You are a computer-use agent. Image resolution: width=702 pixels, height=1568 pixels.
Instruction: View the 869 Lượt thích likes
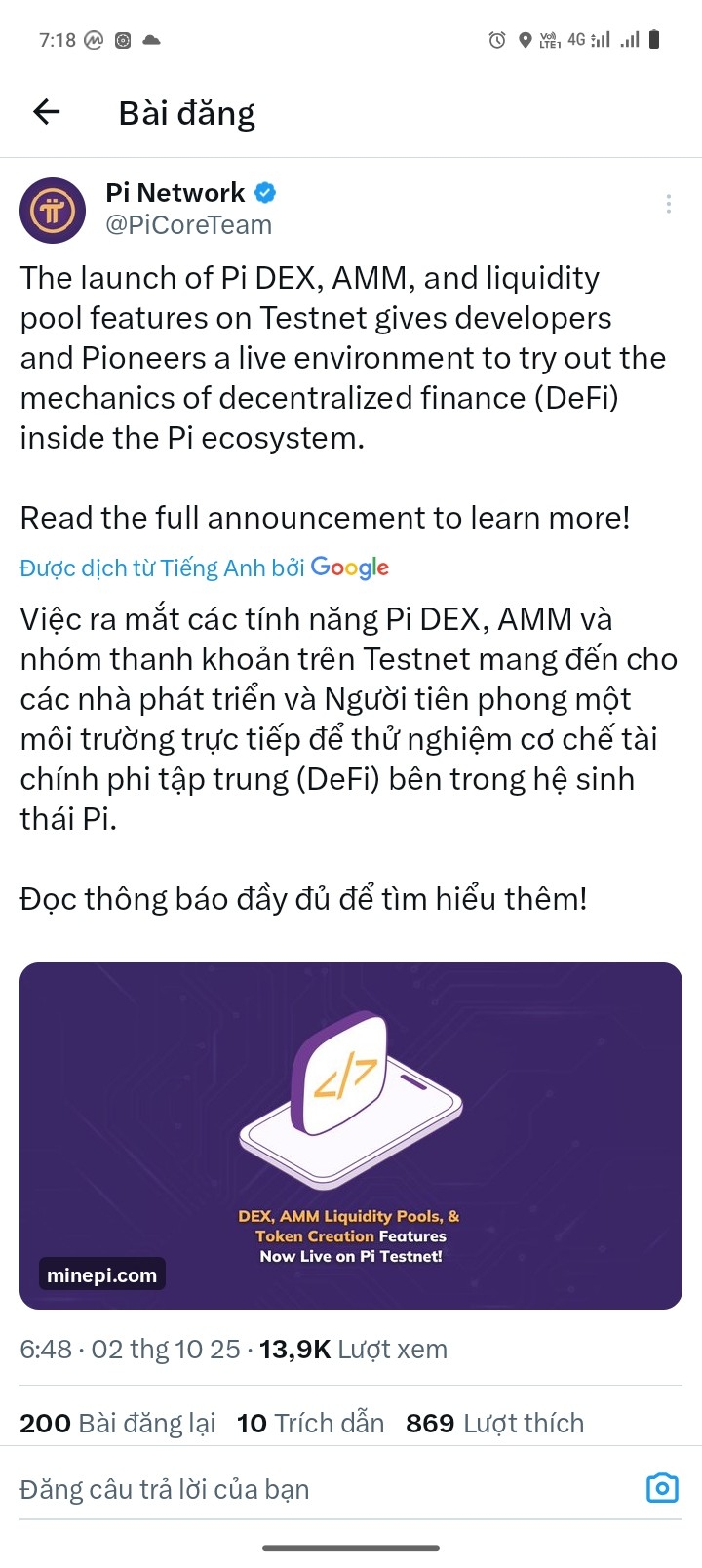pyautogui.click(x=494, y=1423)
